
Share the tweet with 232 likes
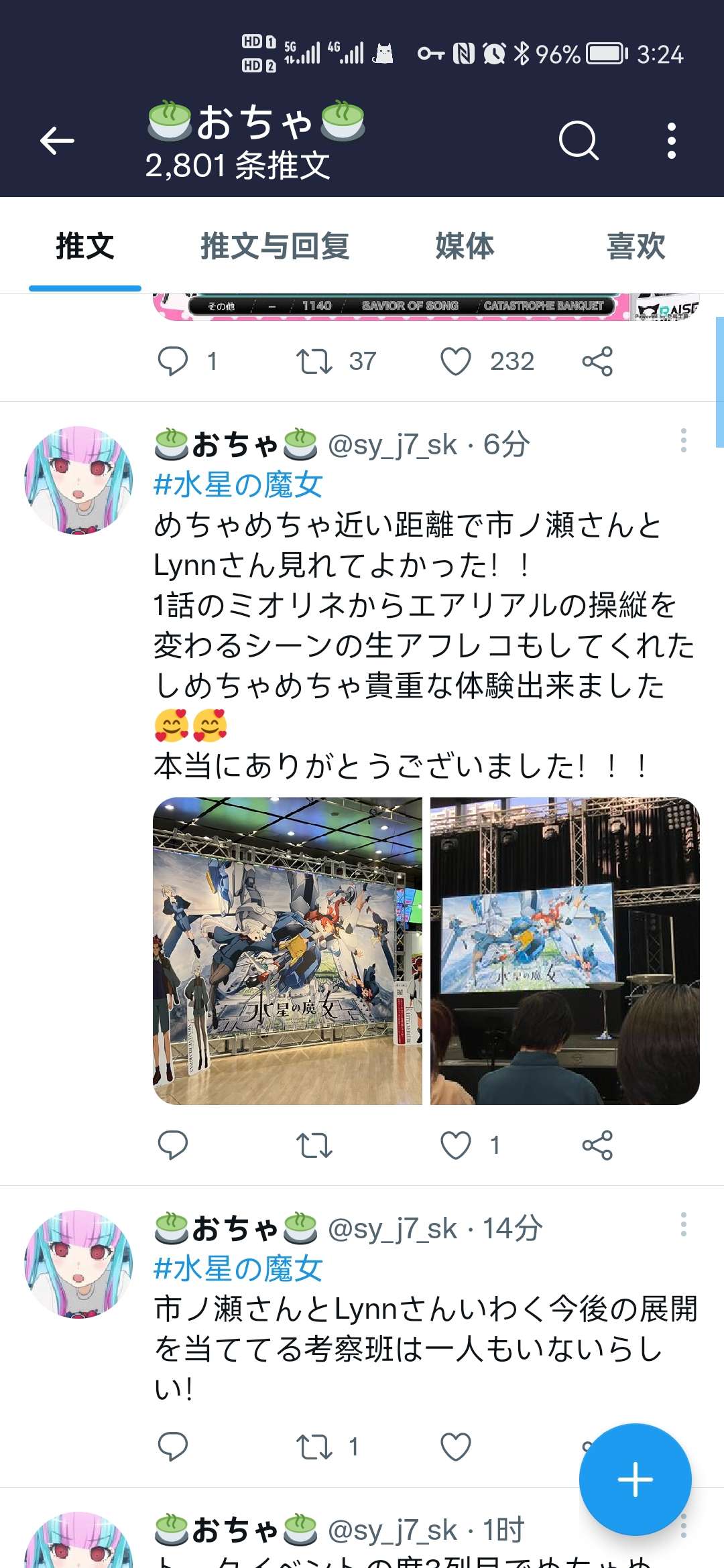(597, 362)
